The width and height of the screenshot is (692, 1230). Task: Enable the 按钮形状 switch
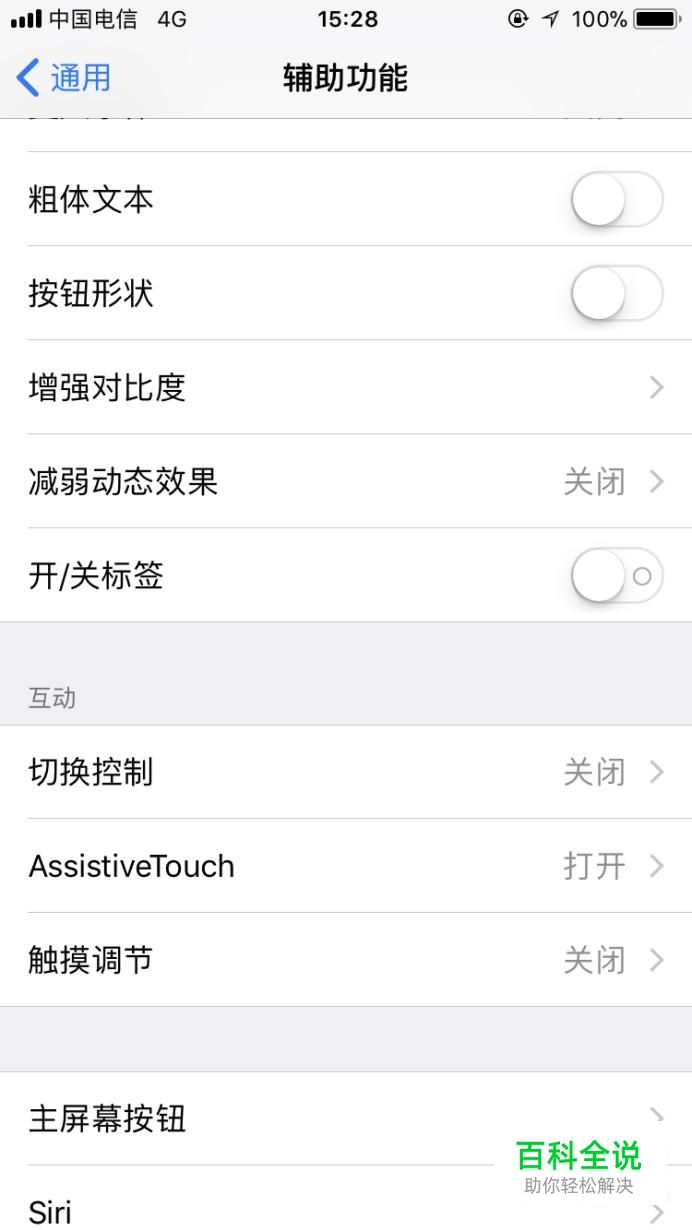pos(617,294)
